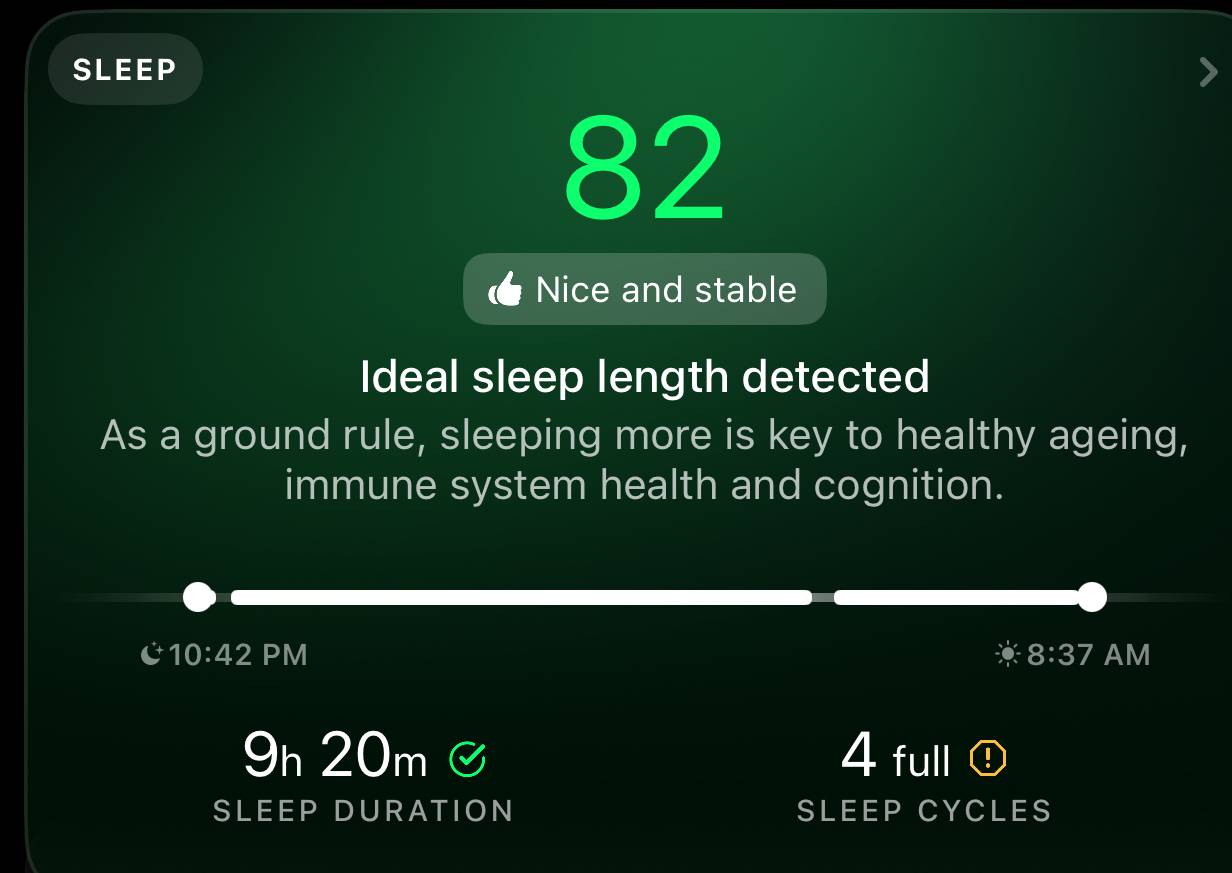Check the sleep duration checkmark icon

click(x=467, y=760)
